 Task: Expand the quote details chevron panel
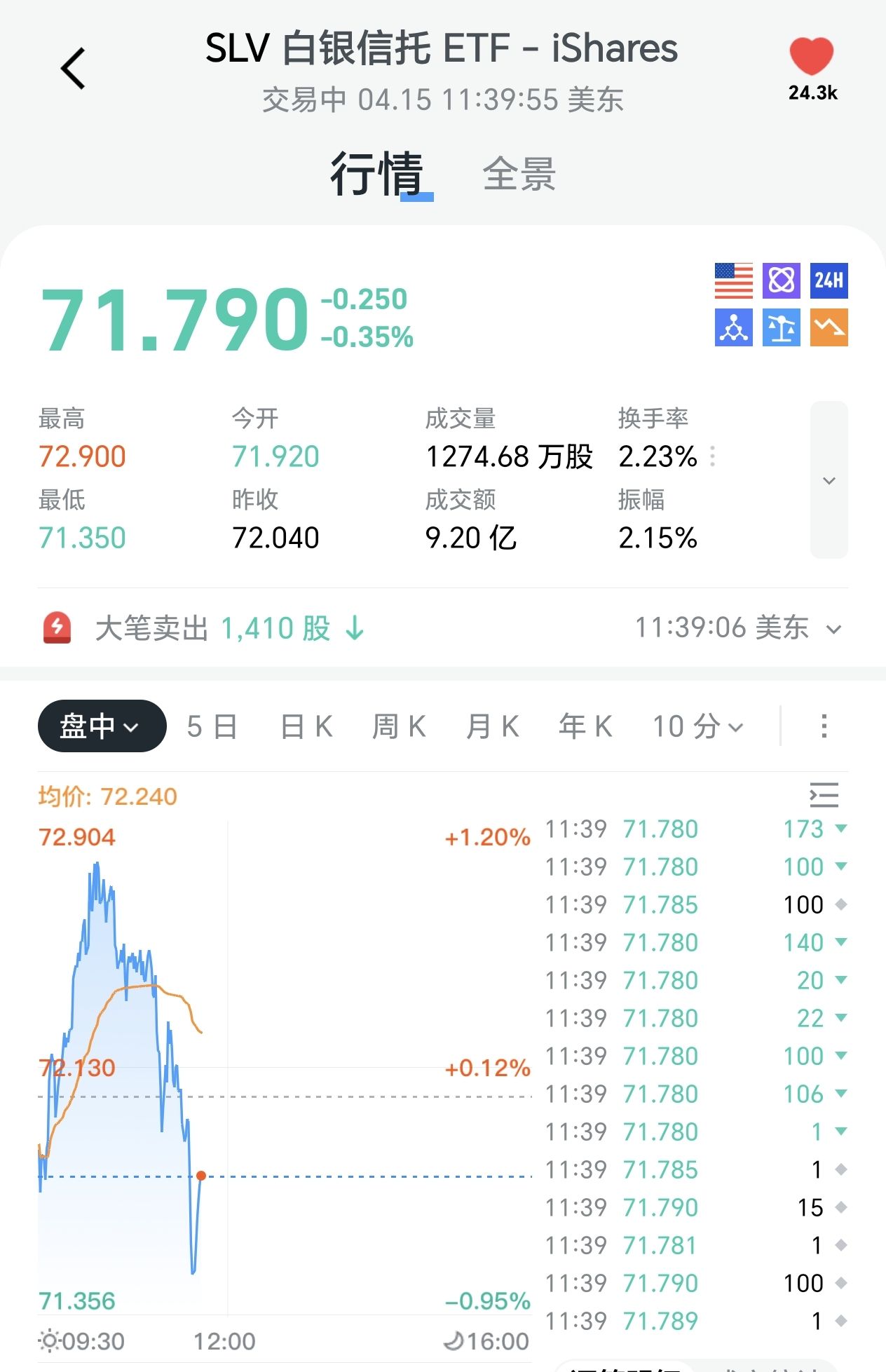tap(829, 480)
